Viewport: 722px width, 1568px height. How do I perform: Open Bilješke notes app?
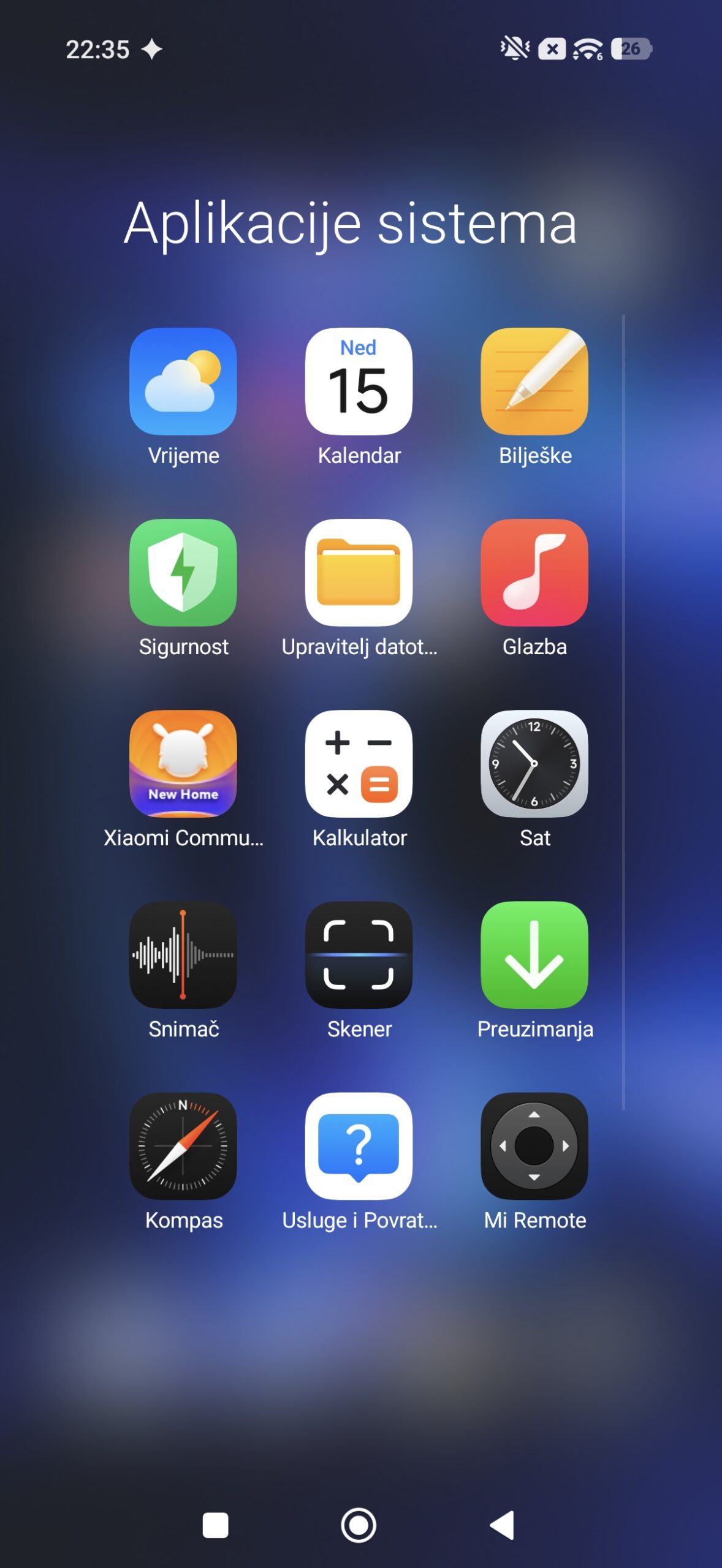[534, 382]
